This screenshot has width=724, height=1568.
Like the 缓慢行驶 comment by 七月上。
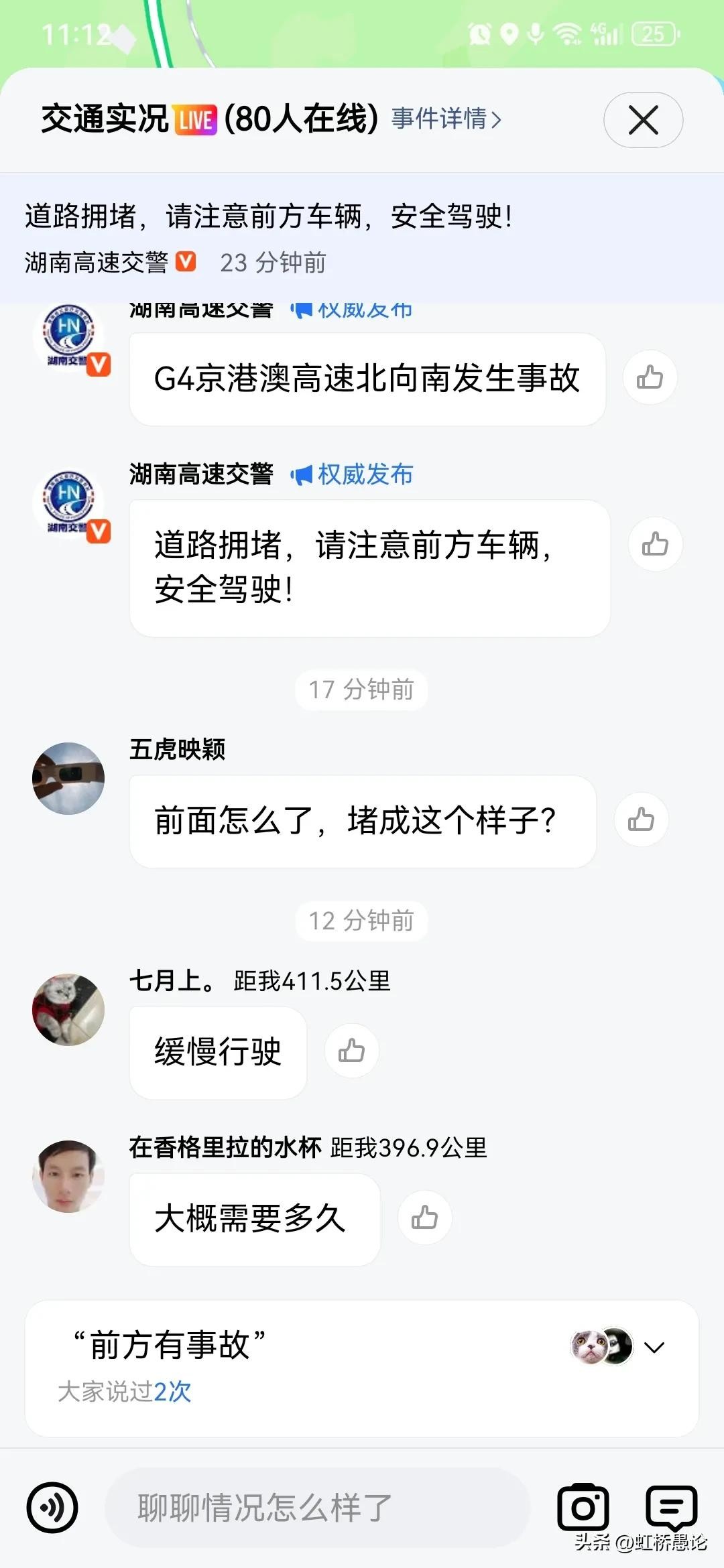point(351,1051)
